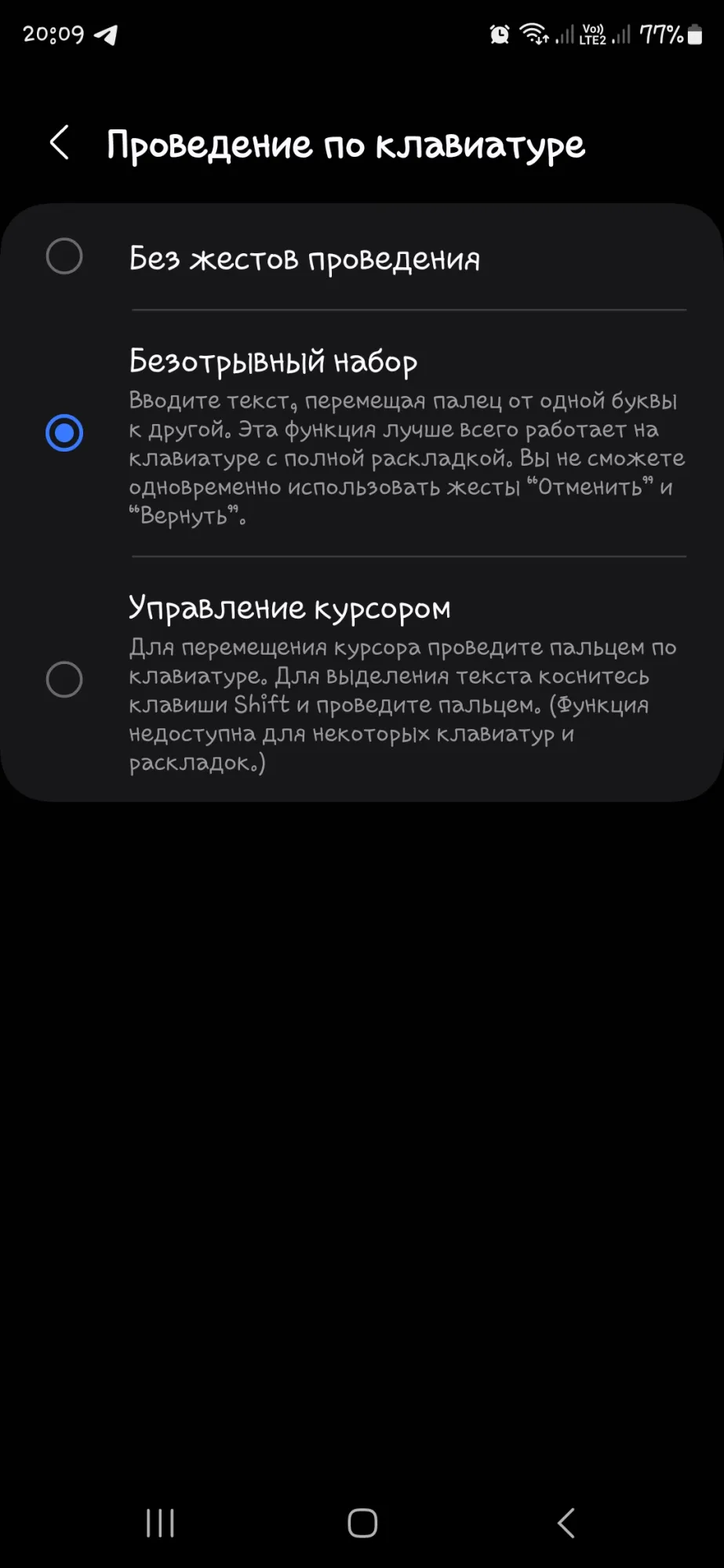Image resolution: width=724 pixels, height=1568 pixels.
Task: Select Управление курсором option
Action: (x=64, y=679)
